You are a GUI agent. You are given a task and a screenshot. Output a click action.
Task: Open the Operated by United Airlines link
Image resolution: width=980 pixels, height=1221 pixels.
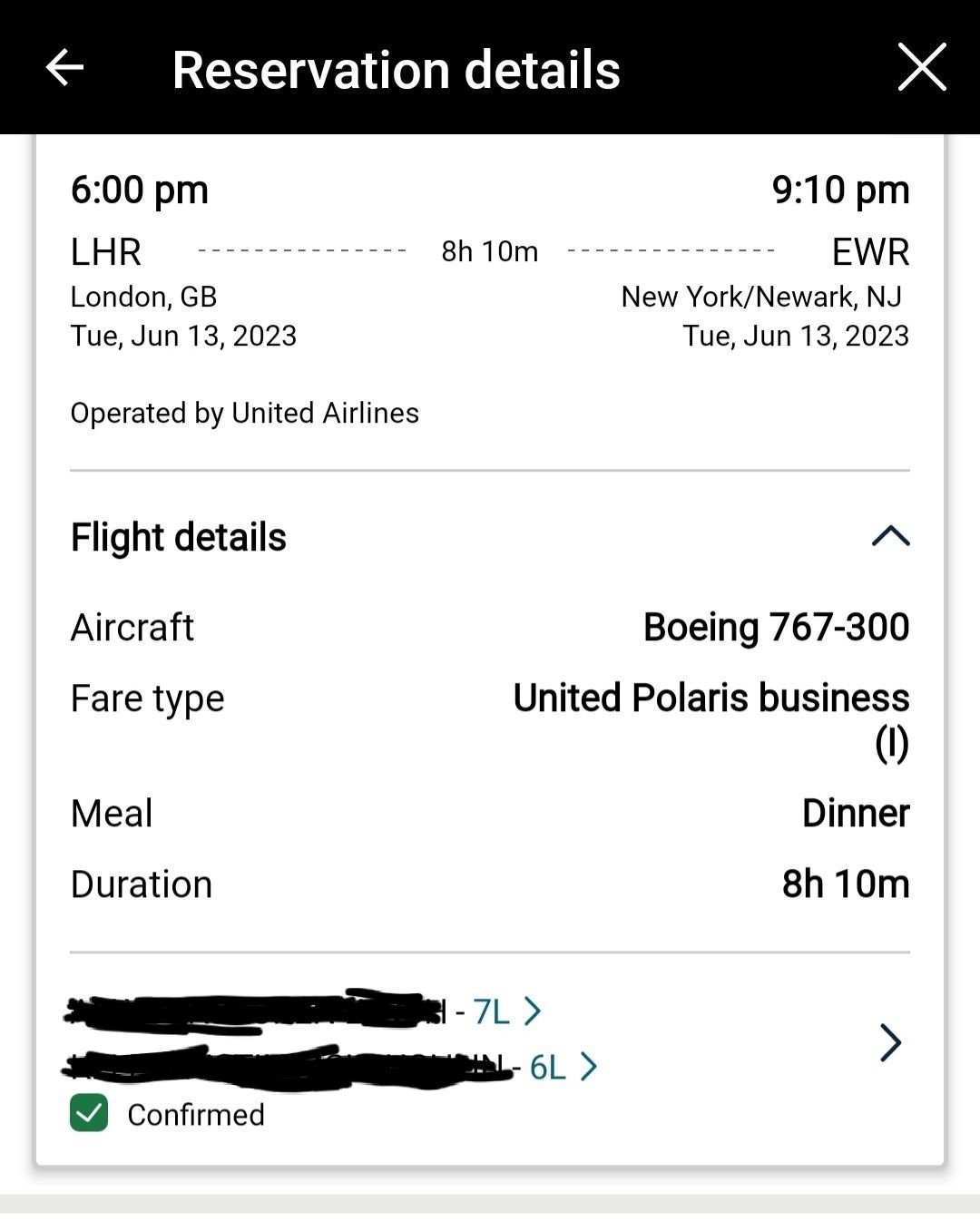coord(245,413)
